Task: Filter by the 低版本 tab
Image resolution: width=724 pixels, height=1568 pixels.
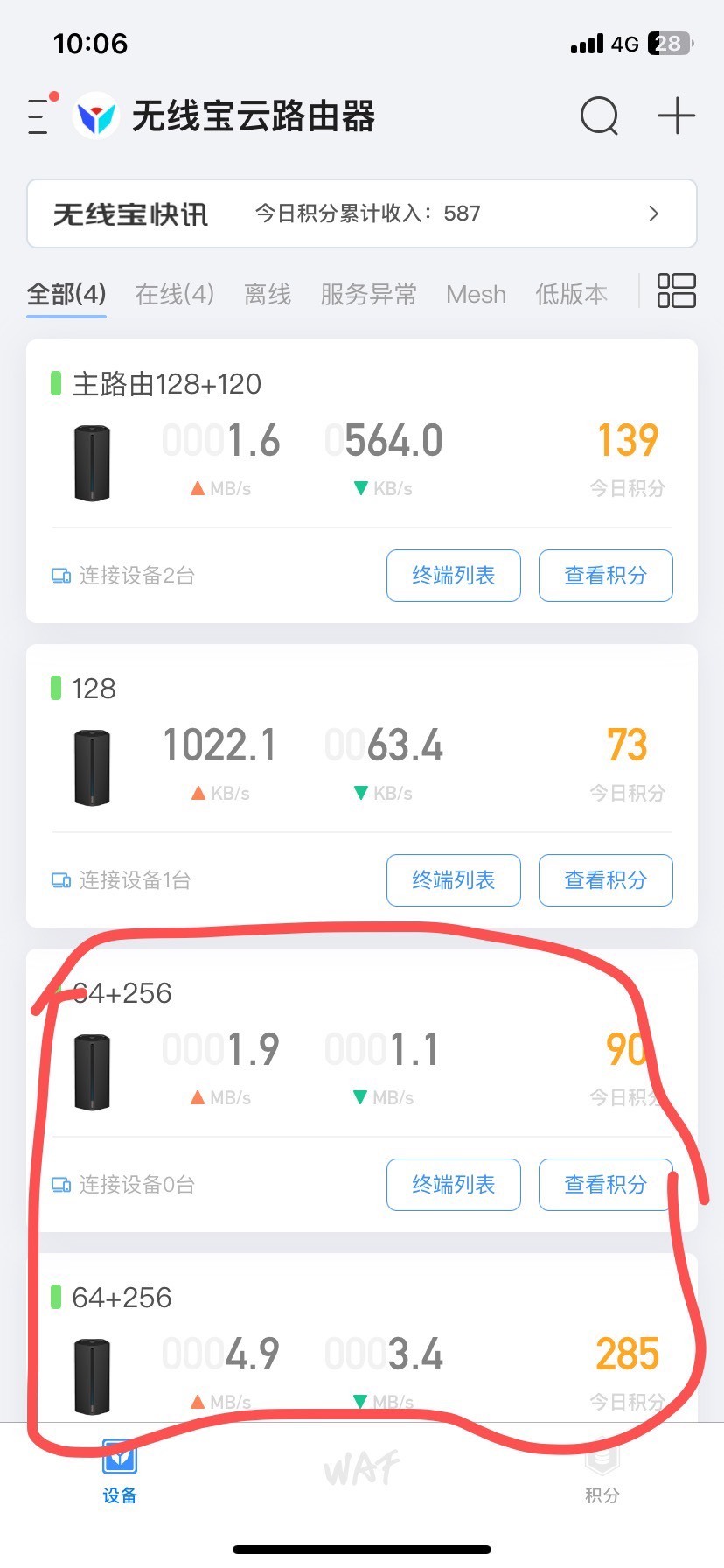Action: point(571,294)
